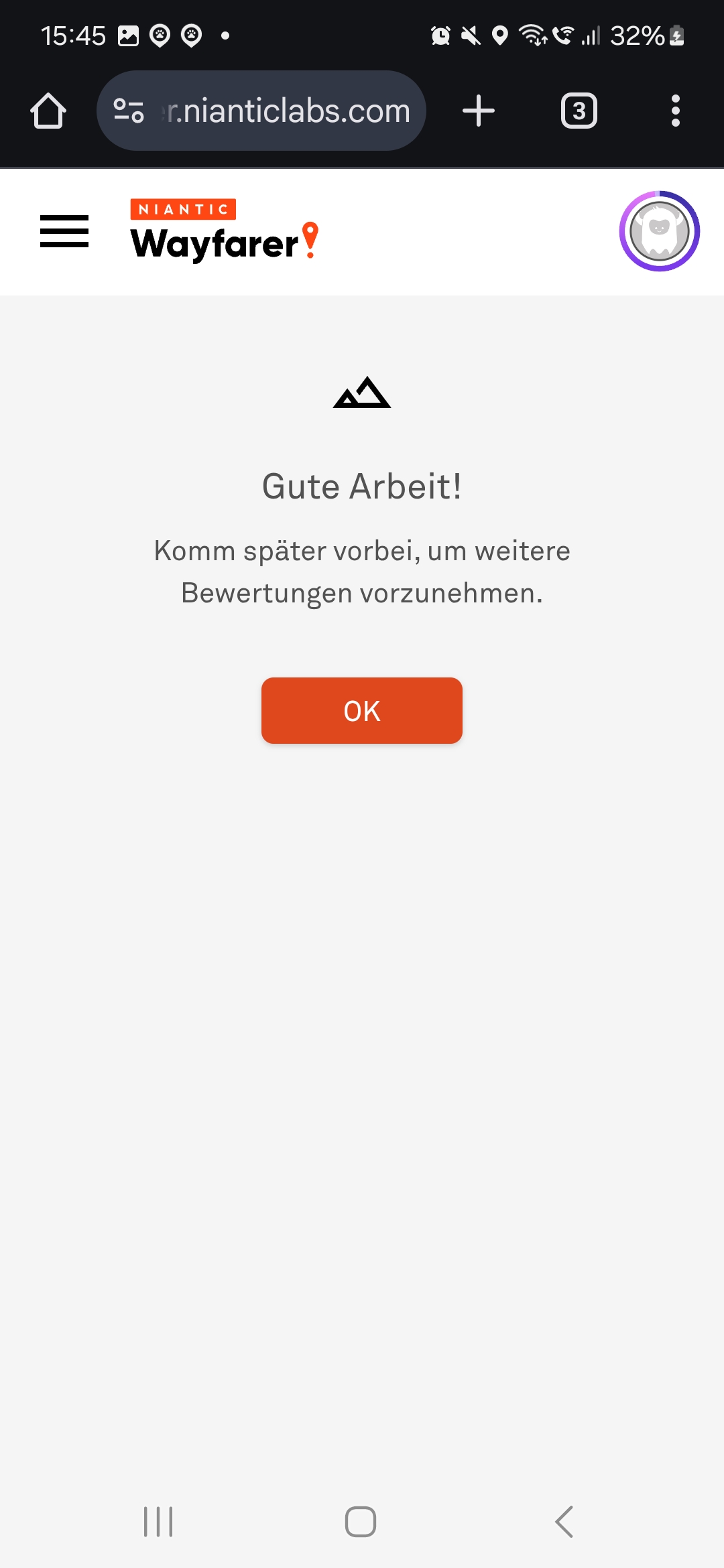This screenshot has height=1568, width=724.
Task: Tap the Niantic Wayfarer logo
Action: [224, 231]
